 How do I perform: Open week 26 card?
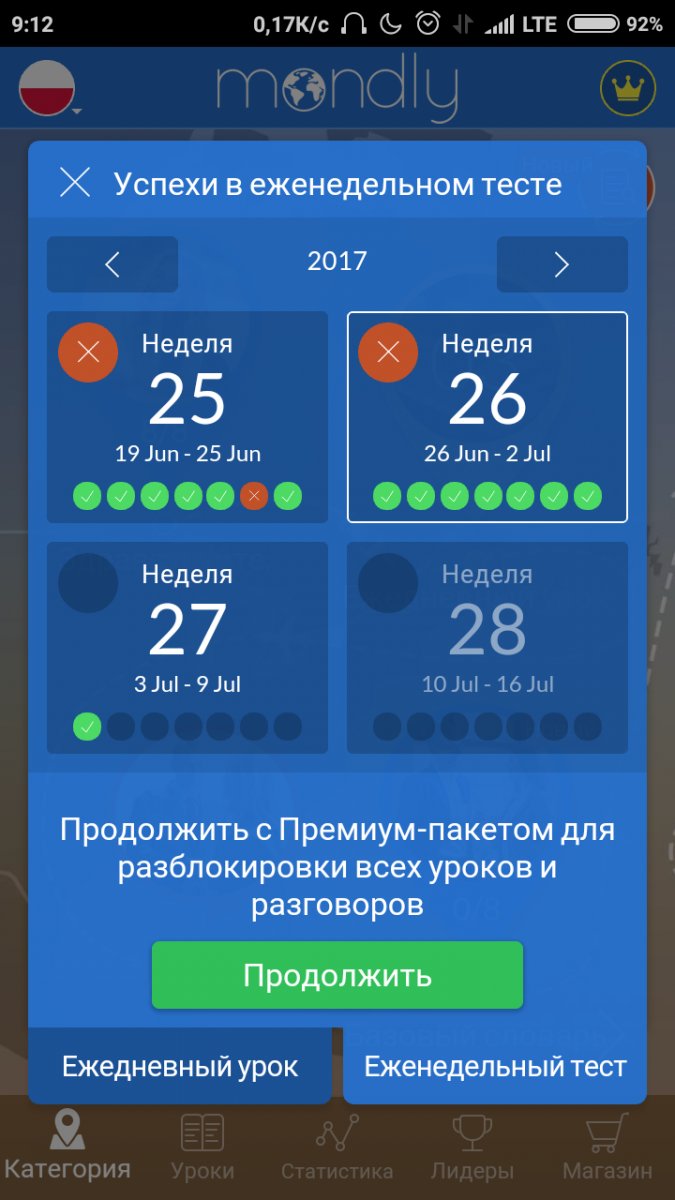click(x=487, y=416)
